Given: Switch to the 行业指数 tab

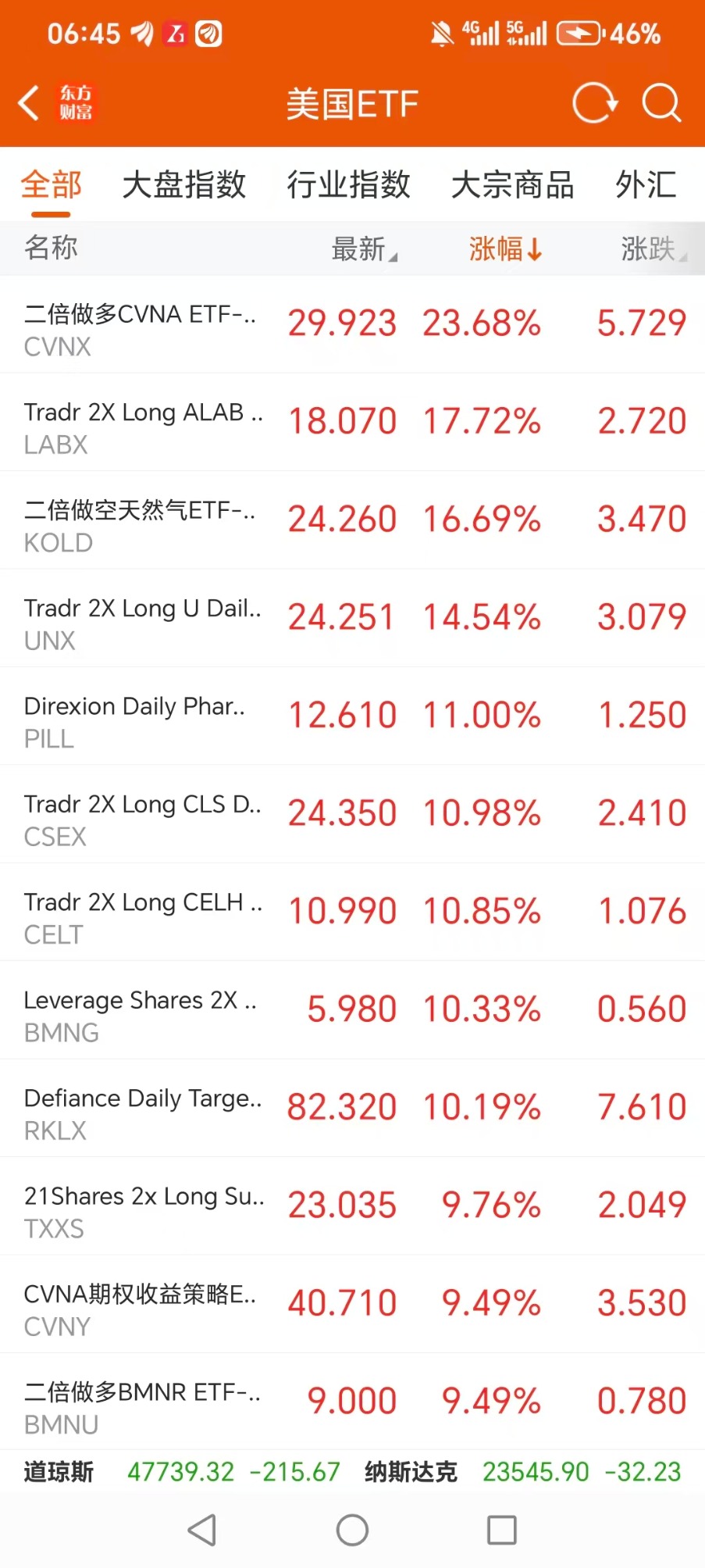Looking at the screenshot, I should [348, 185].
